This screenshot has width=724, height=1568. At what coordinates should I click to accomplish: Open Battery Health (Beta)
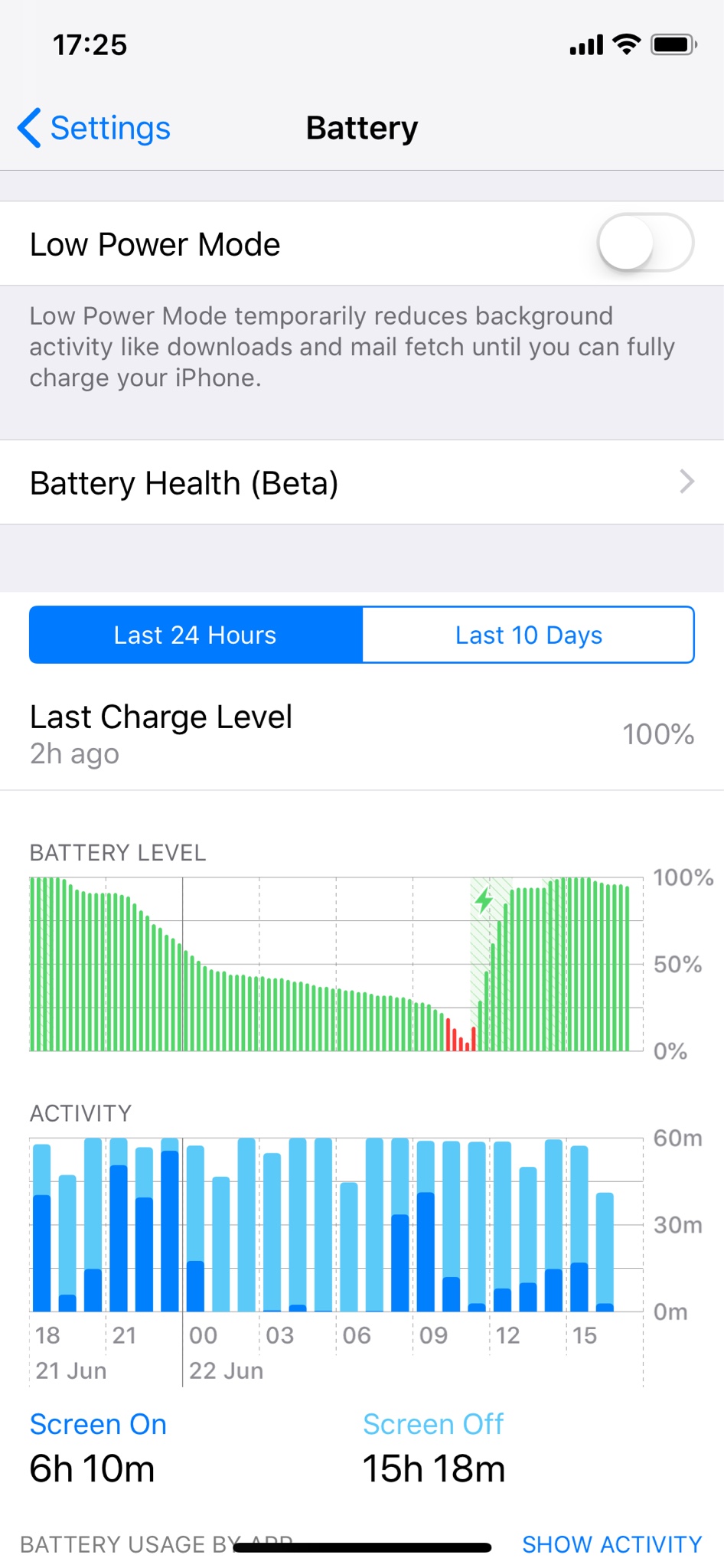click(362, 482)
